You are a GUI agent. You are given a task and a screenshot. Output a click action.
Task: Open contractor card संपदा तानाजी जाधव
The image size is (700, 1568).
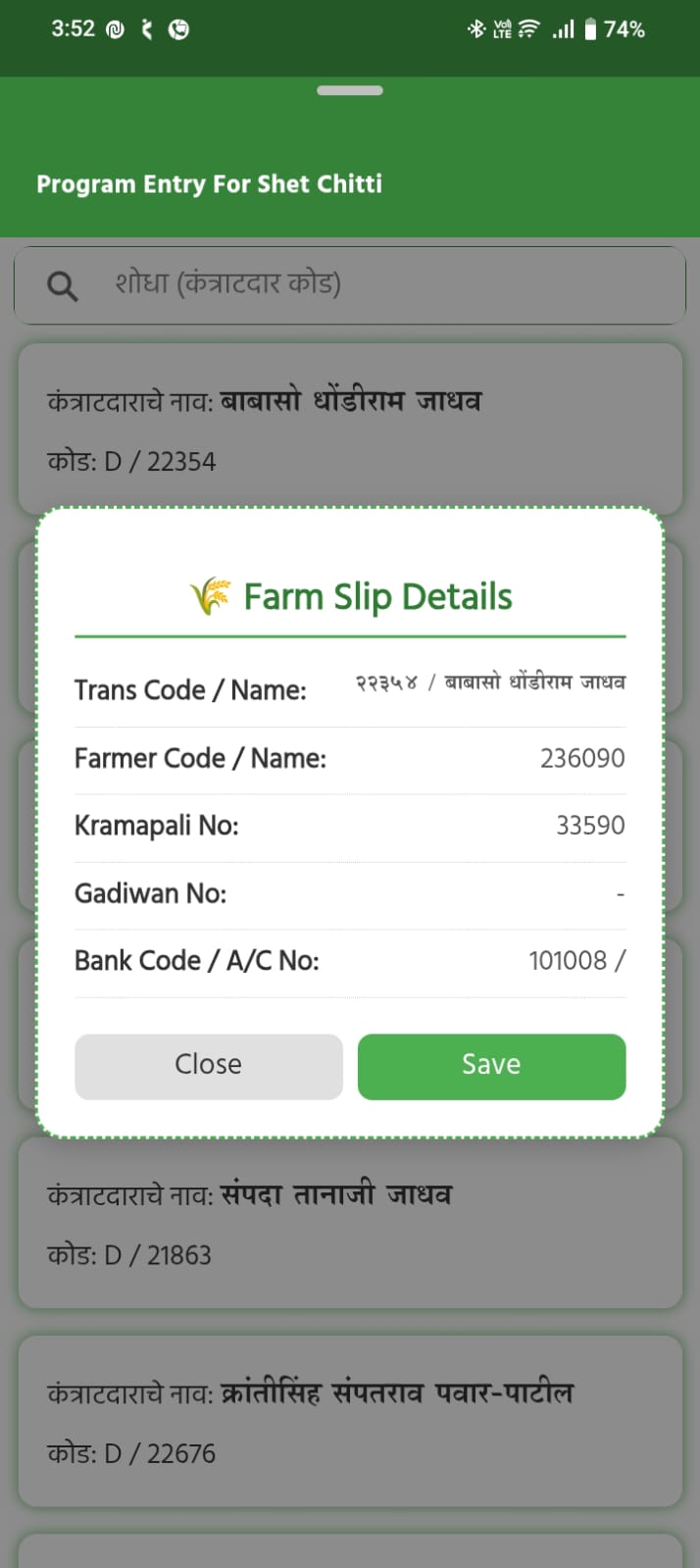point(349,1223)
